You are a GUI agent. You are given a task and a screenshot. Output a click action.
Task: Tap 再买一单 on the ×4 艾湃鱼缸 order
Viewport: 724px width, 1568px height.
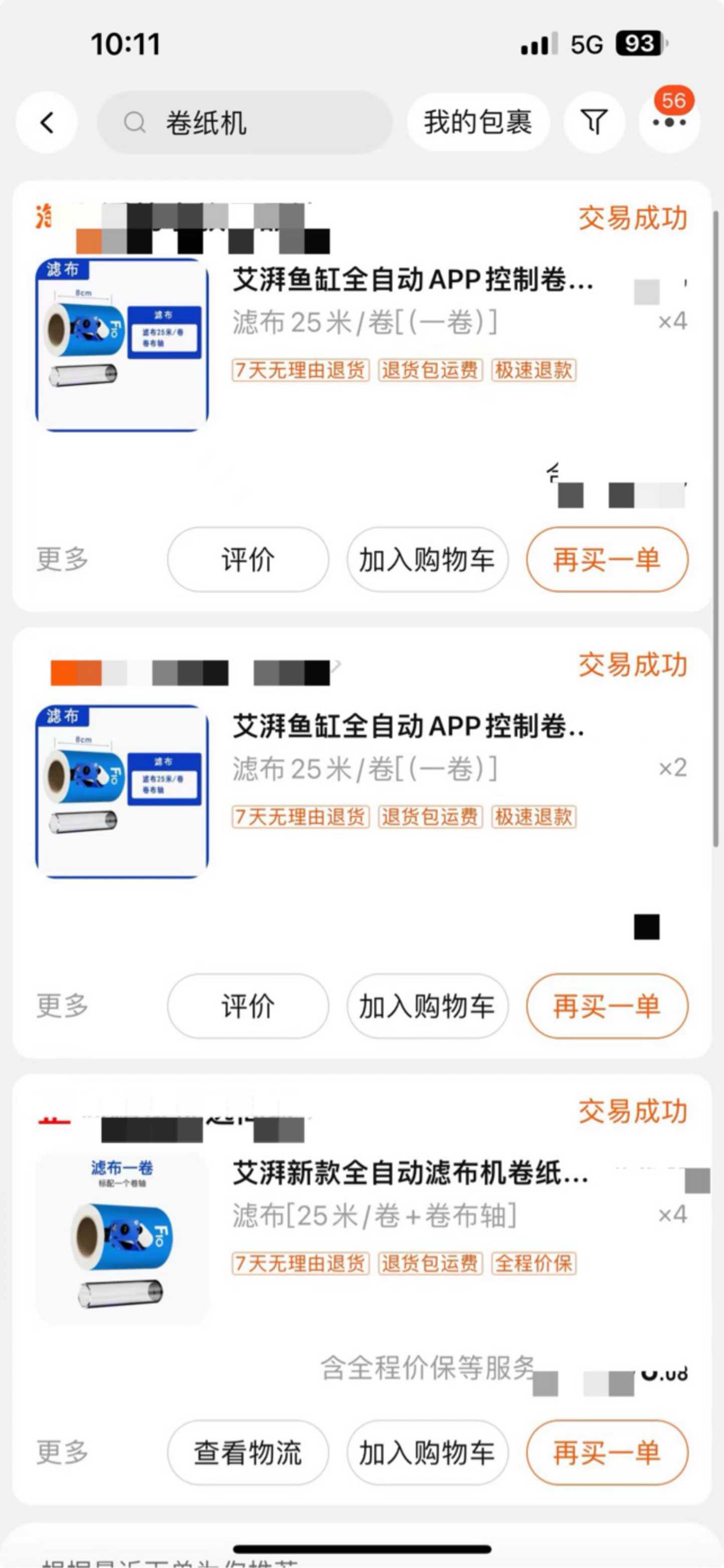coord(607,559)
